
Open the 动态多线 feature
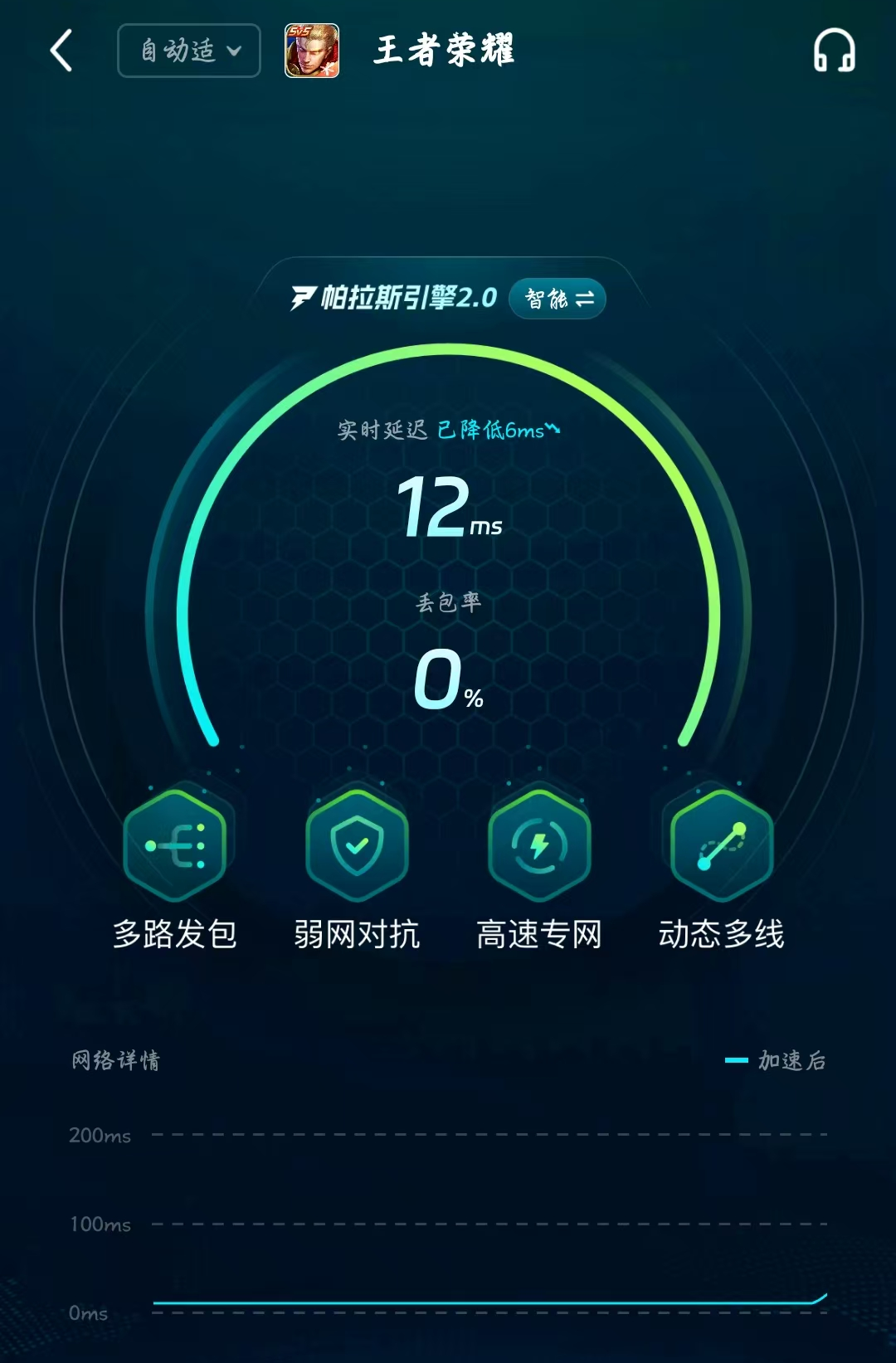[x=721, y=845]
